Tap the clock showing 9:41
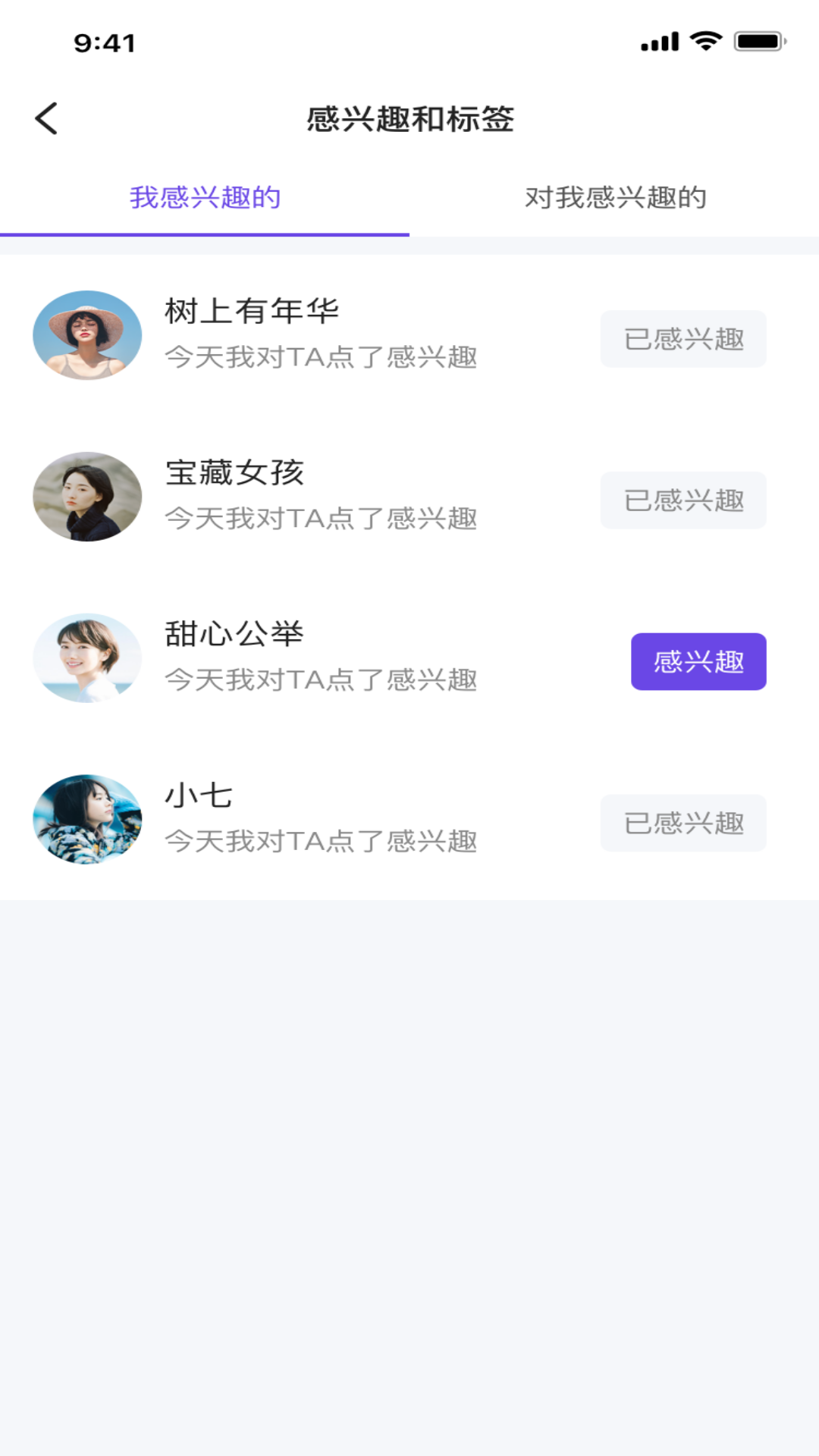Screen dimensions: 819x1456 104,43
